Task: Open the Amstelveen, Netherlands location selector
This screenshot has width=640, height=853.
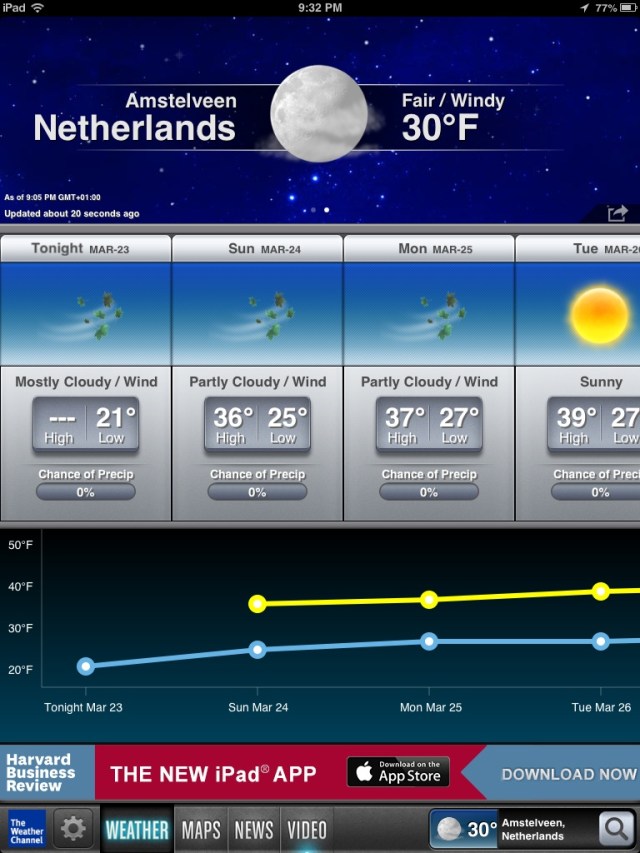Action: coord(512,829)
